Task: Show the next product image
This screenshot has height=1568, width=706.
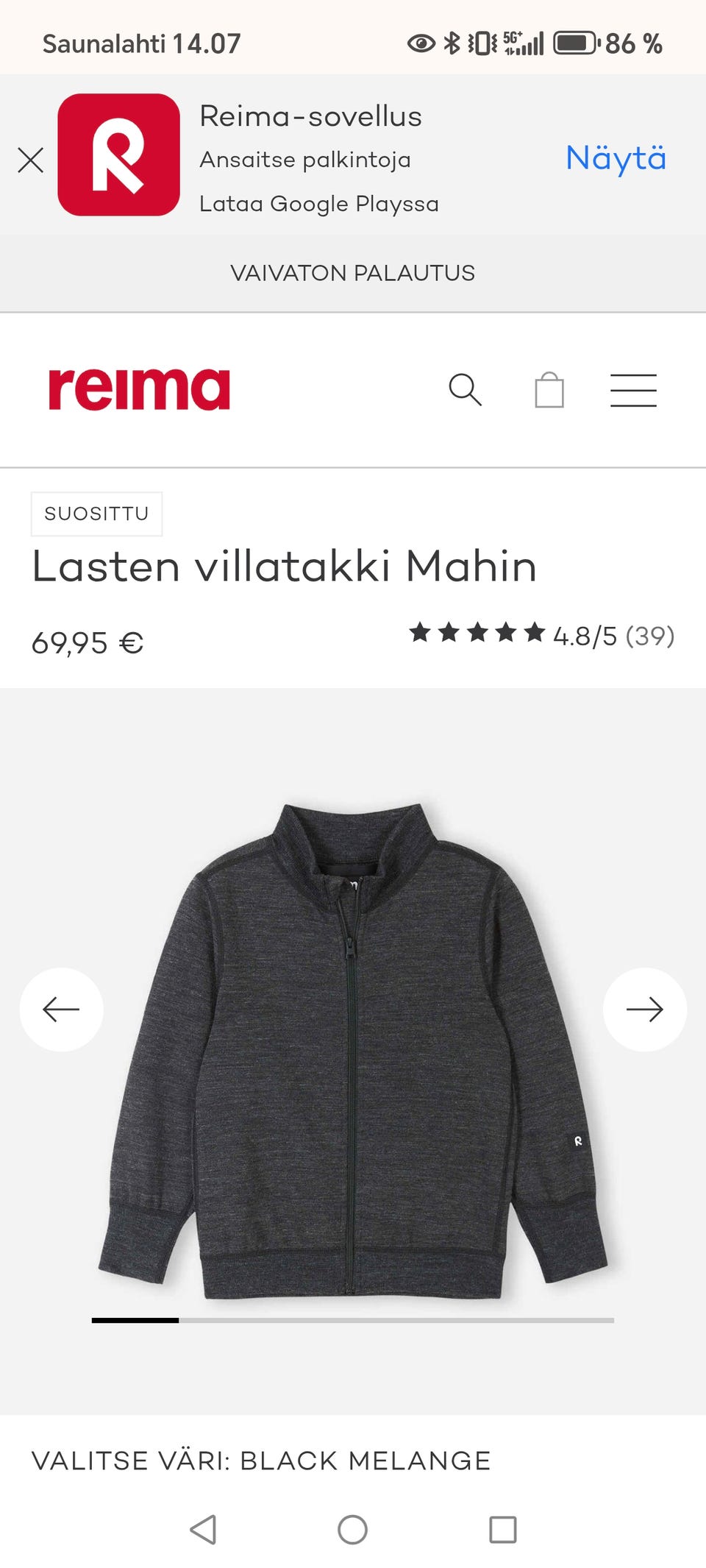Action: (645, 1009)
